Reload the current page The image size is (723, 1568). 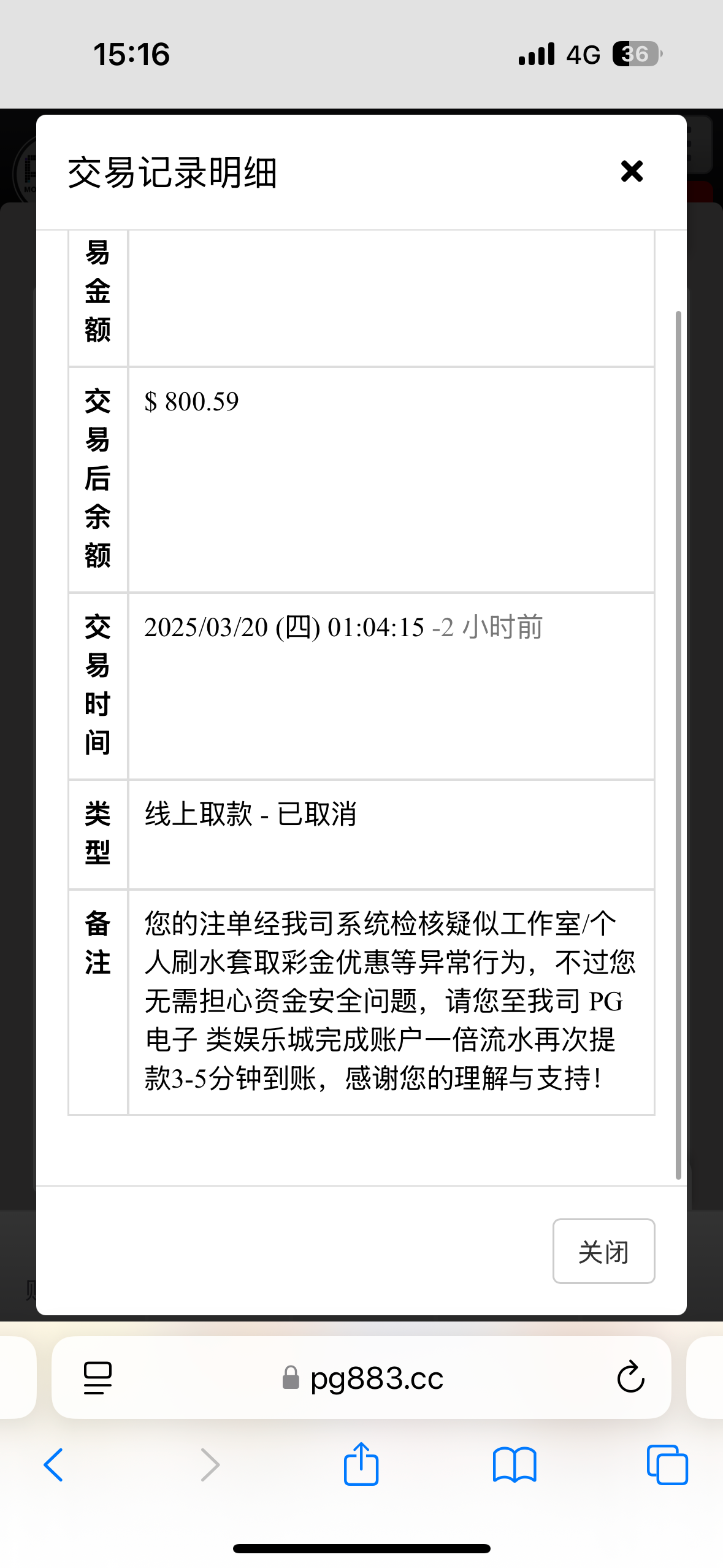click(630, 1377)
